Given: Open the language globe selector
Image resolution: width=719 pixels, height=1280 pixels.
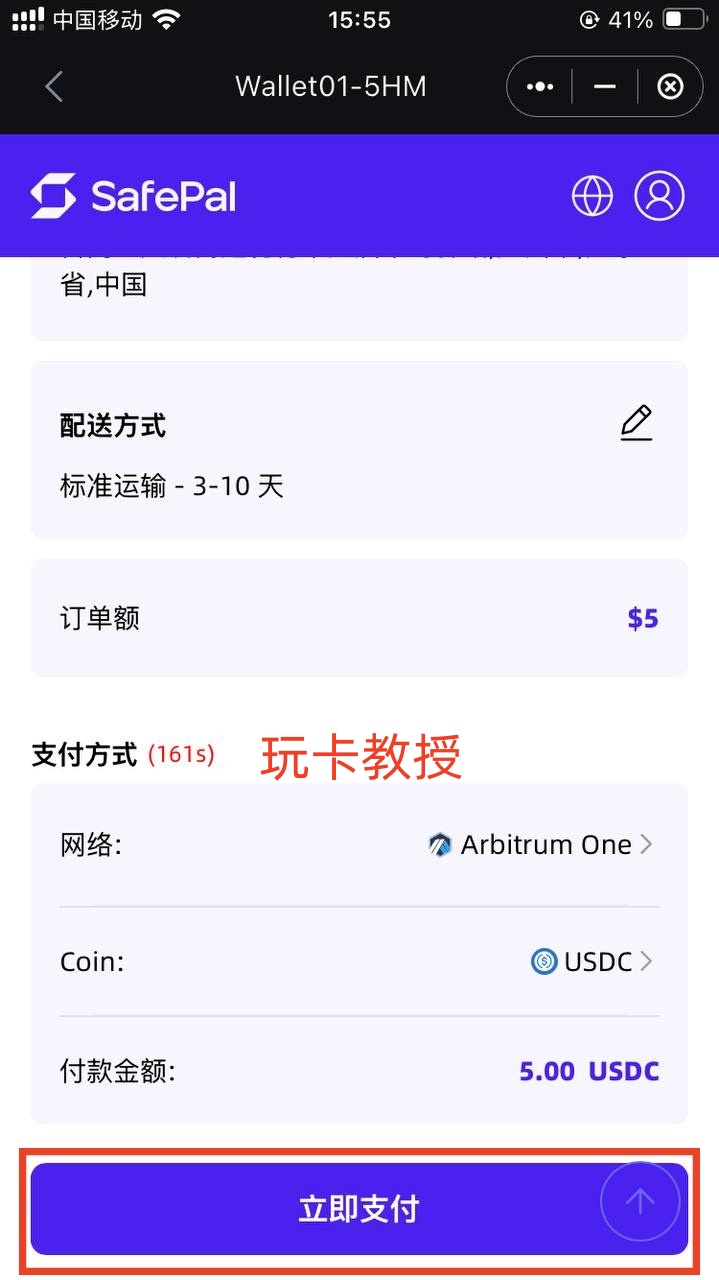Looking at the screenshot, I should coord(592,196).
